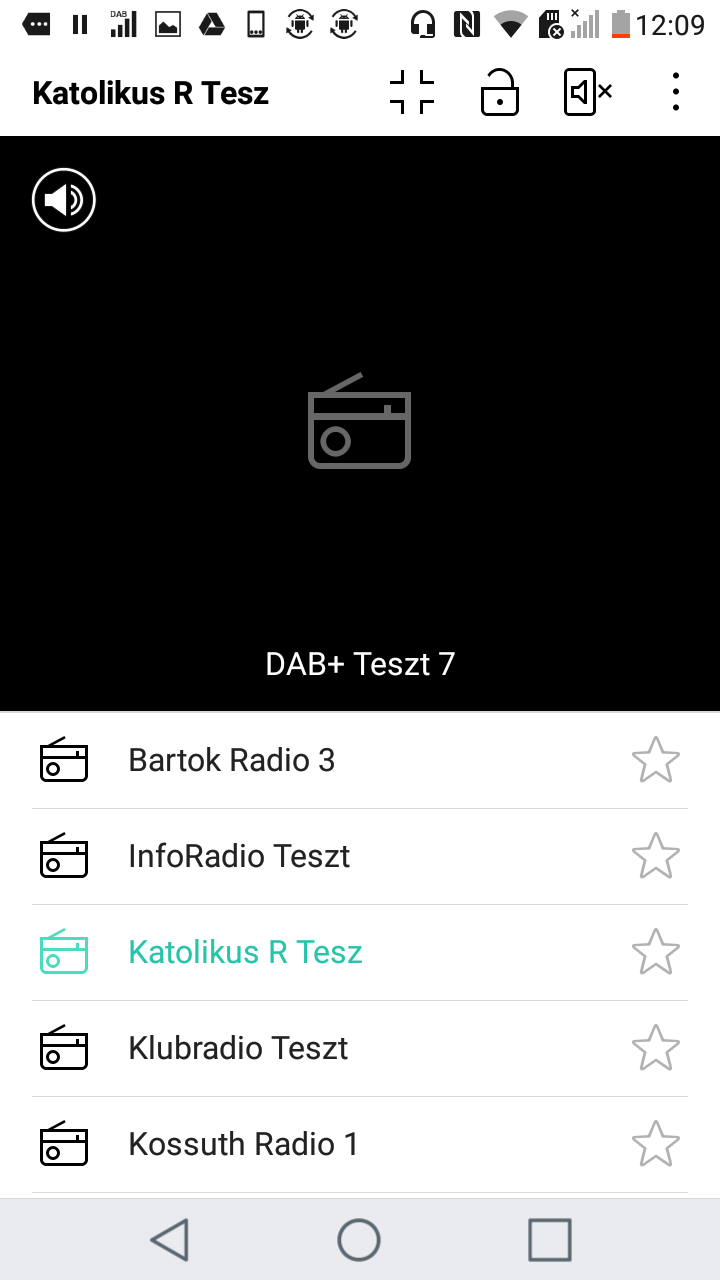Viewport: 720px width, 1280px height.
Task: Favorite Bartok Radio 3 with its star
Action: (656, 760)
